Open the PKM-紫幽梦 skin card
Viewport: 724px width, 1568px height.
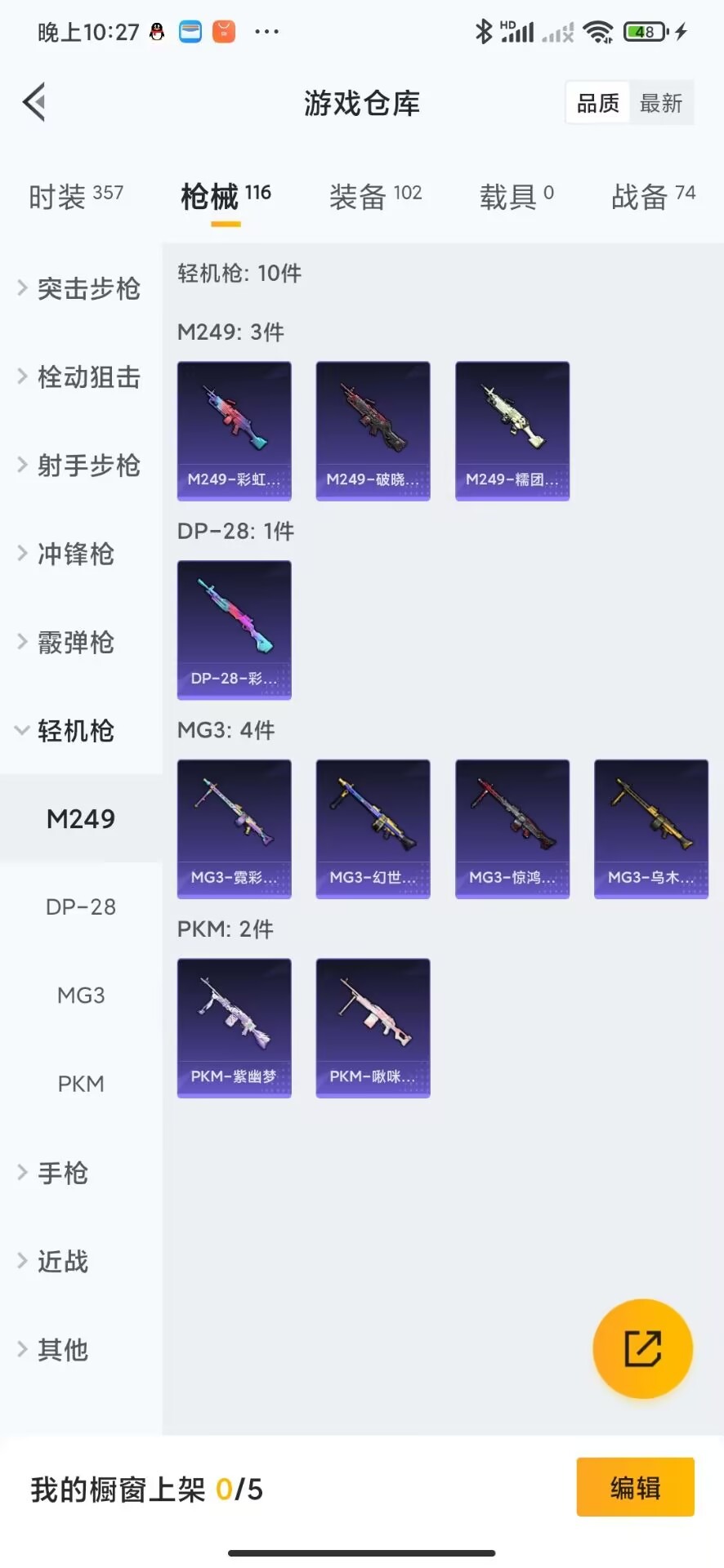coord(235,1027)
